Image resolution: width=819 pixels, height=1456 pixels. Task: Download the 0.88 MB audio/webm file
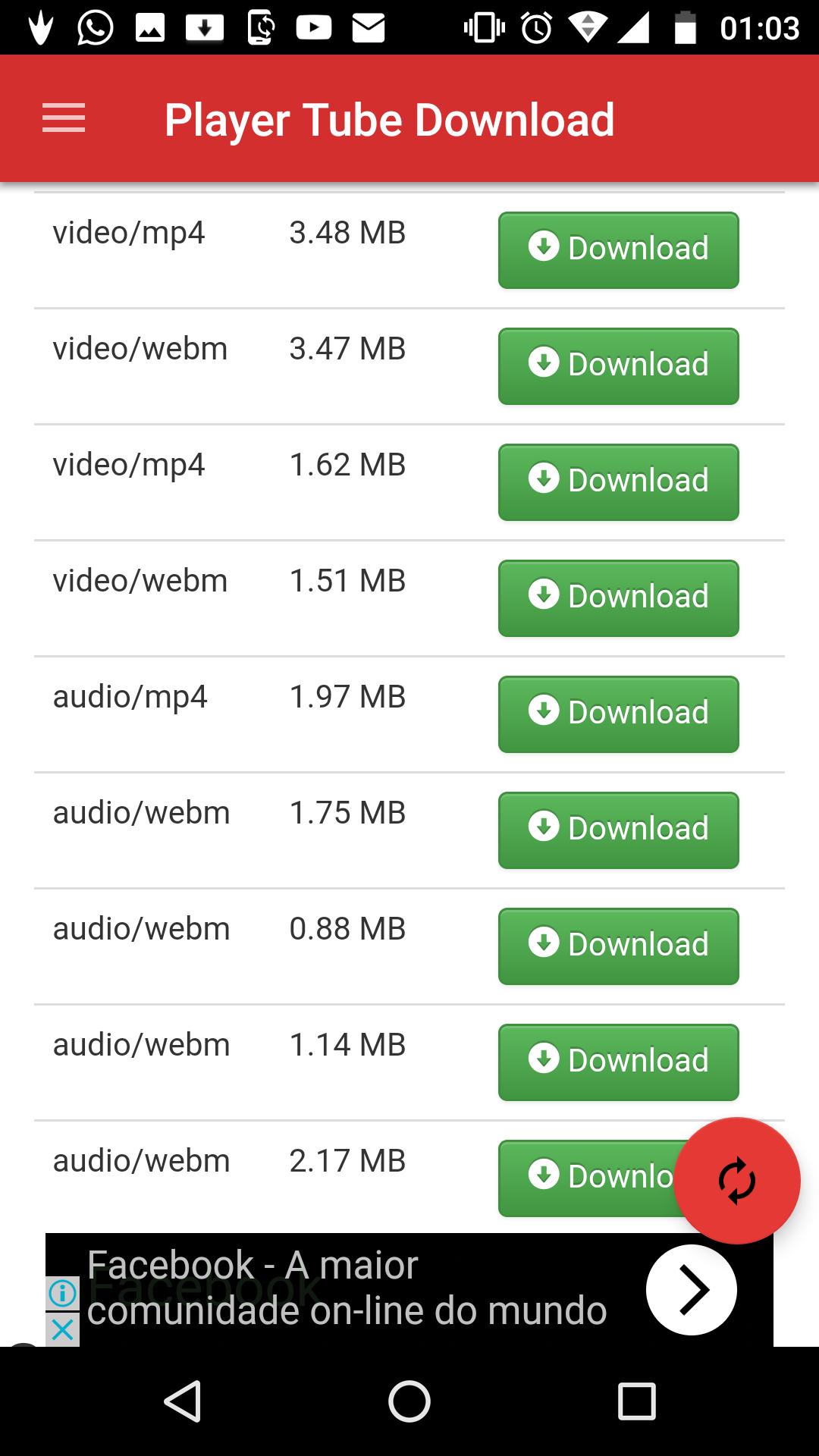[618, 946]
